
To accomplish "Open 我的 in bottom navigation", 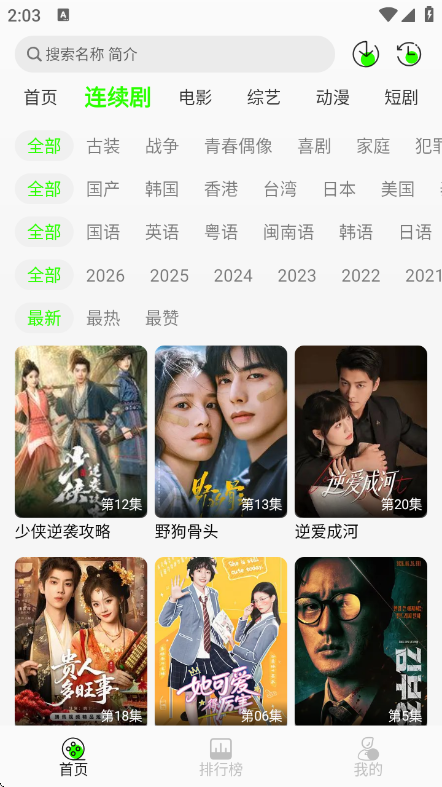I will [x=368, y=757].
